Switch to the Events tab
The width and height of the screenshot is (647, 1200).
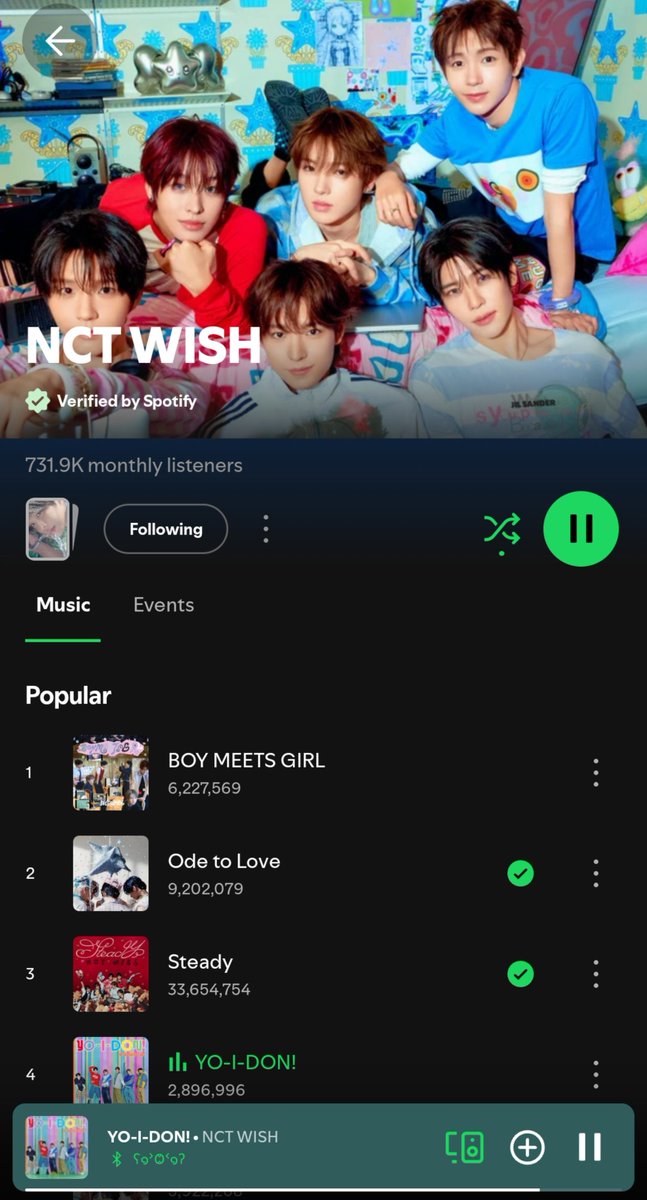point(164,605)
